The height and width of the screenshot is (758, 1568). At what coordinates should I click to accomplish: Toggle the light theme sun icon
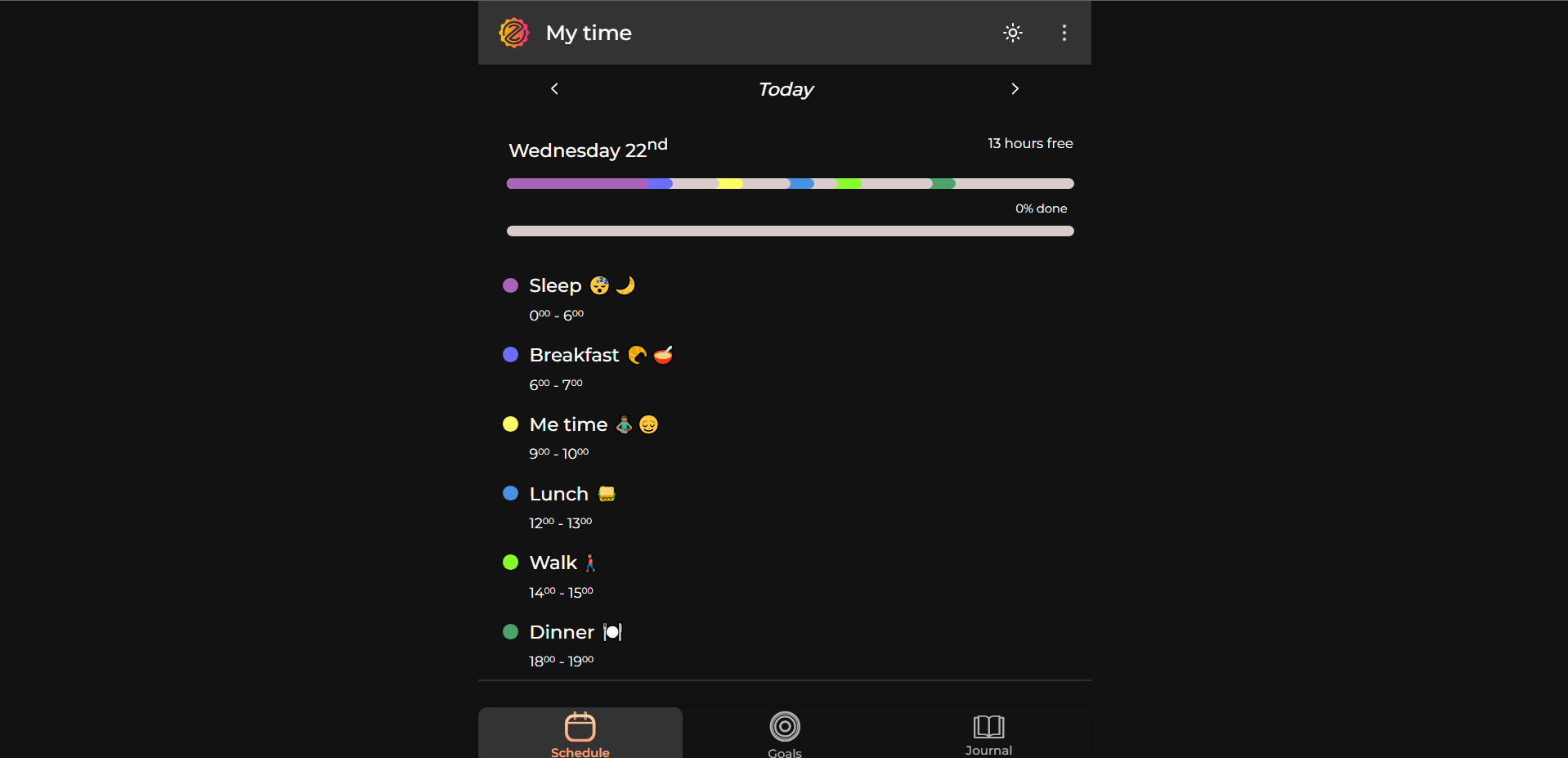coord(1012,33)
